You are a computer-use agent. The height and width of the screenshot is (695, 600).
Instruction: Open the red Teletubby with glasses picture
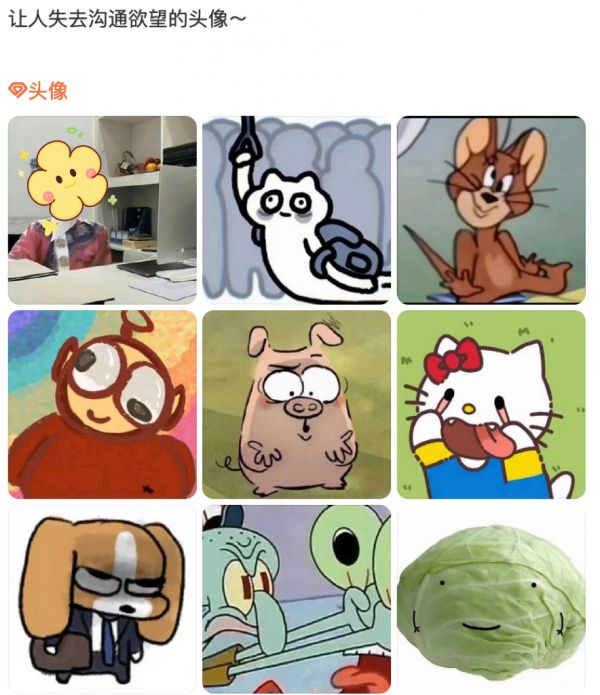coord(102,404)
